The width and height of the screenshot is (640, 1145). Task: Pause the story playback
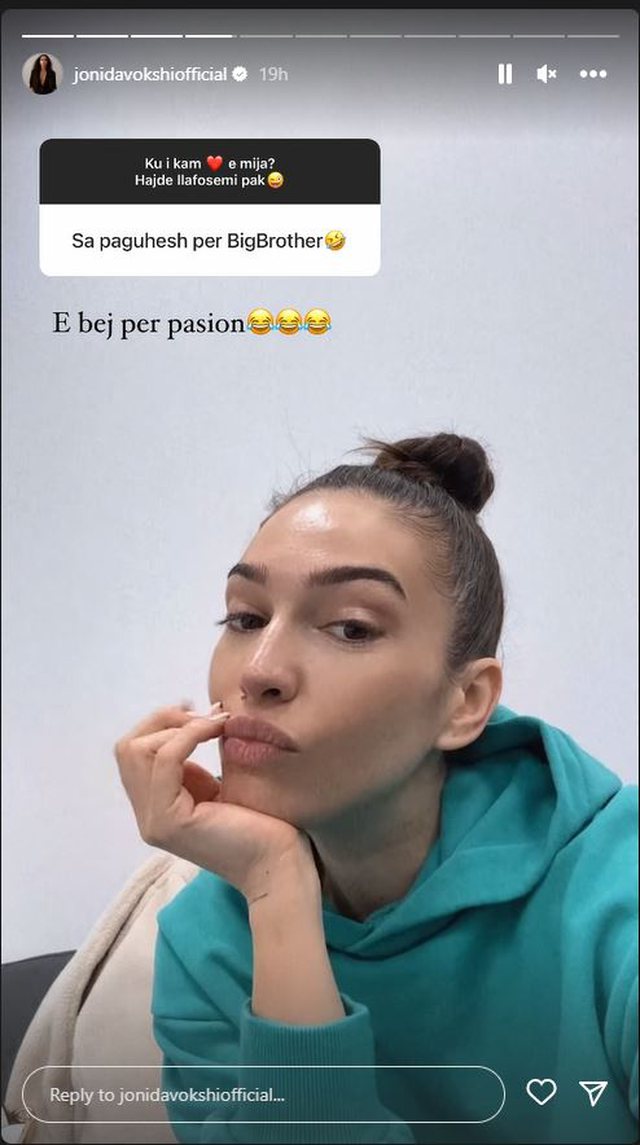point(505,74)
